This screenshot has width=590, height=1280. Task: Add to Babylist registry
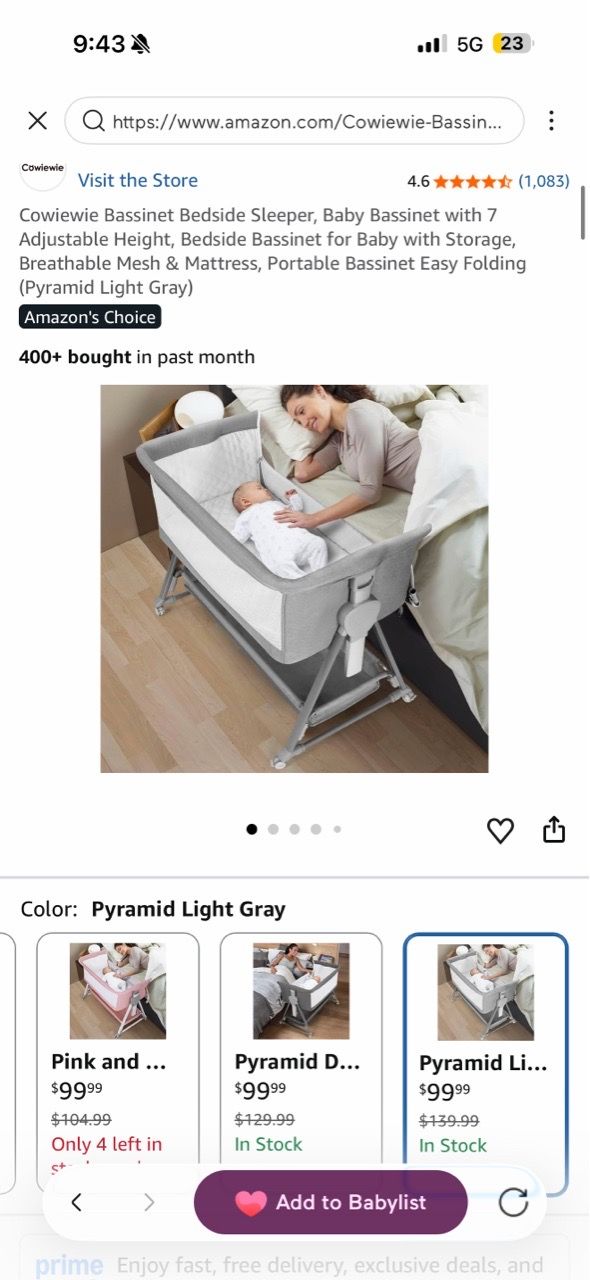[x=330, y=1202]
